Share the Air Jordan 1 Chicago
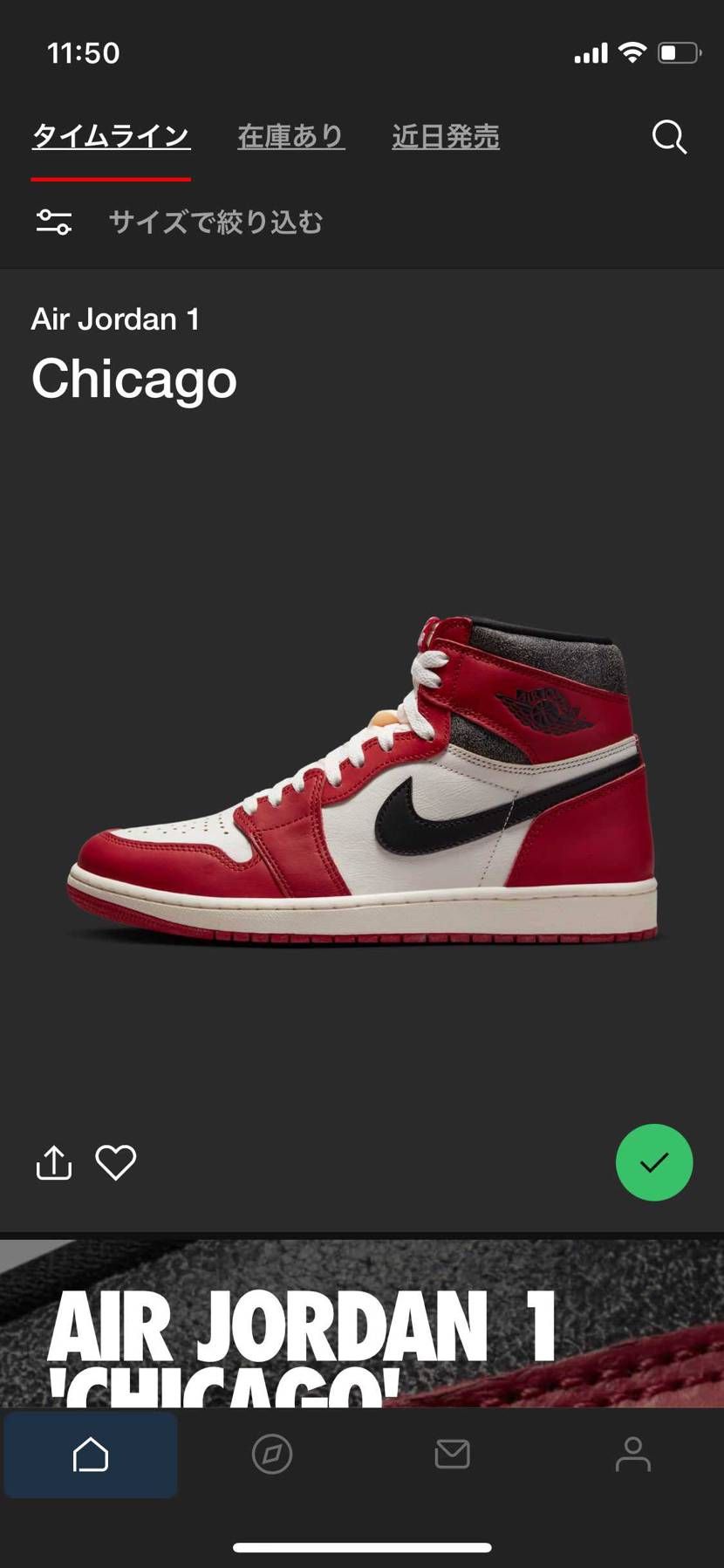 pyautogui.click(x=54, y=1162)
